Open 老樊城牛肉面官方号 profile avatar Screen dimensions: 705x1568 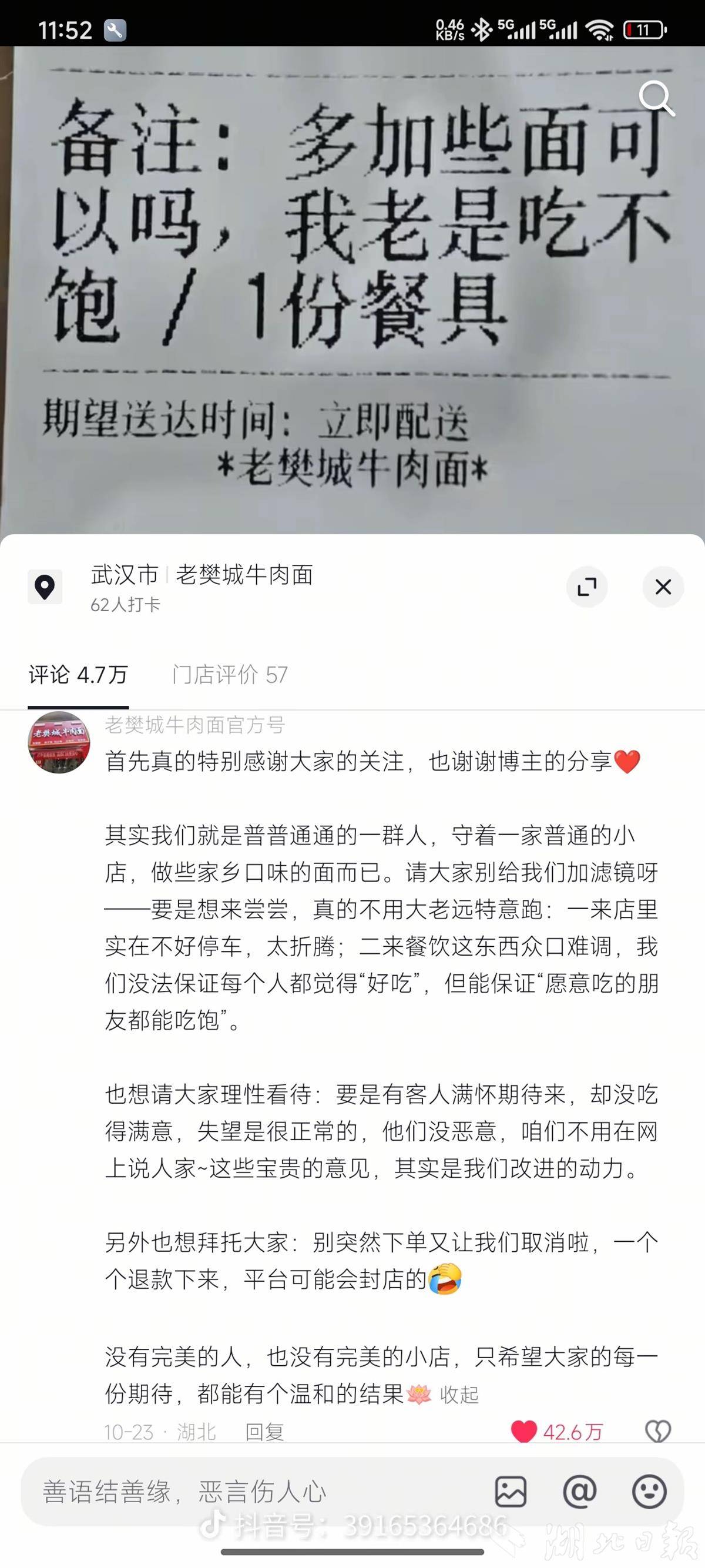click(x=59, y=742)
